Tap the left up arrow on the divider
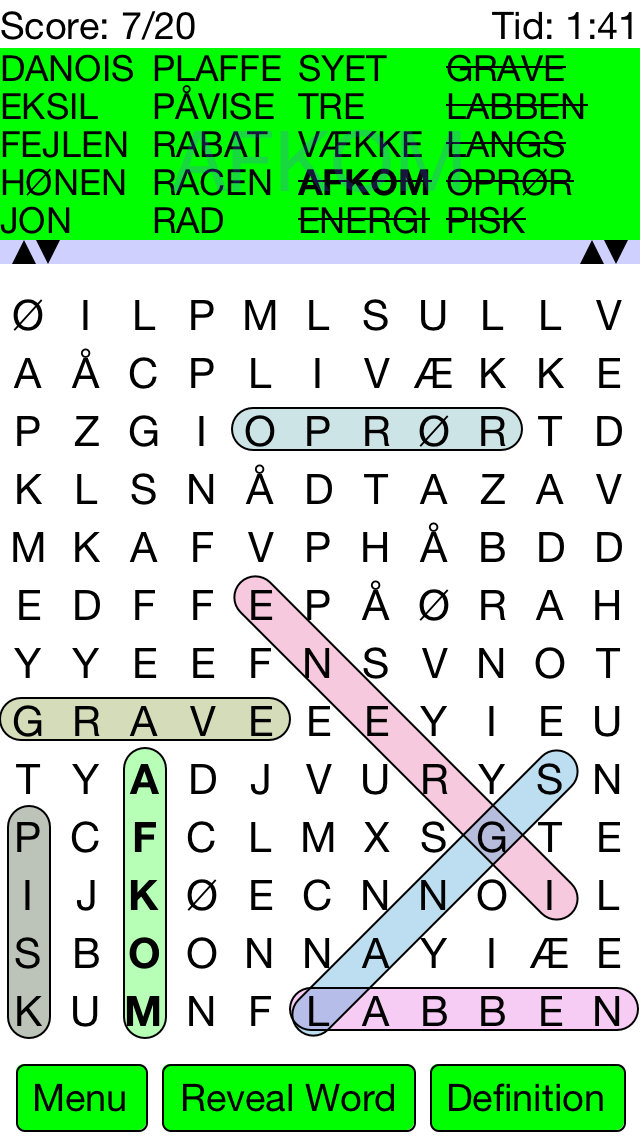The height and width of the screenshot is (1136, 640). pyautogui.click(x=23, y=252)
